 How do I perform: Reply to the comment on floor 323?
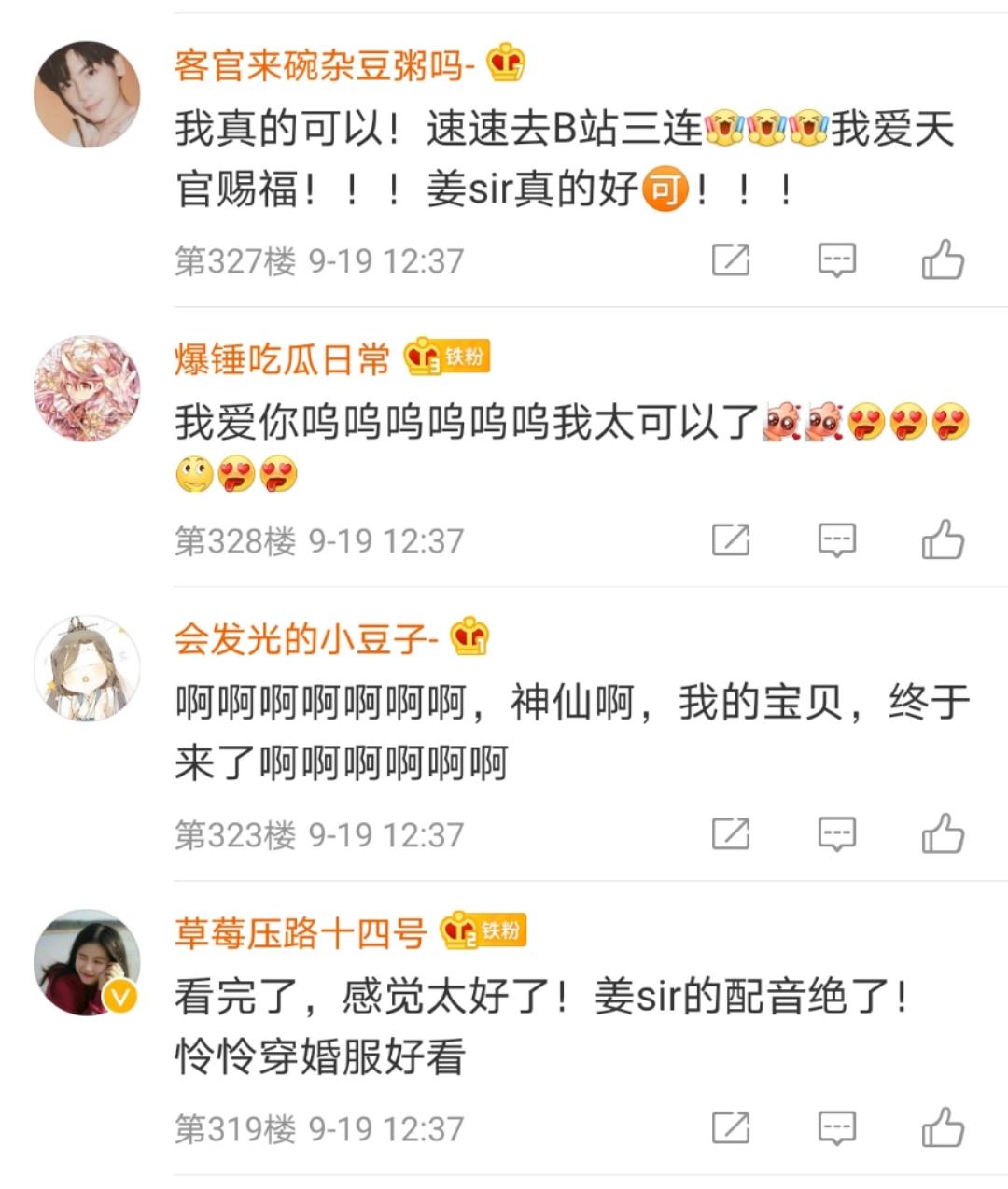[836, 833]
